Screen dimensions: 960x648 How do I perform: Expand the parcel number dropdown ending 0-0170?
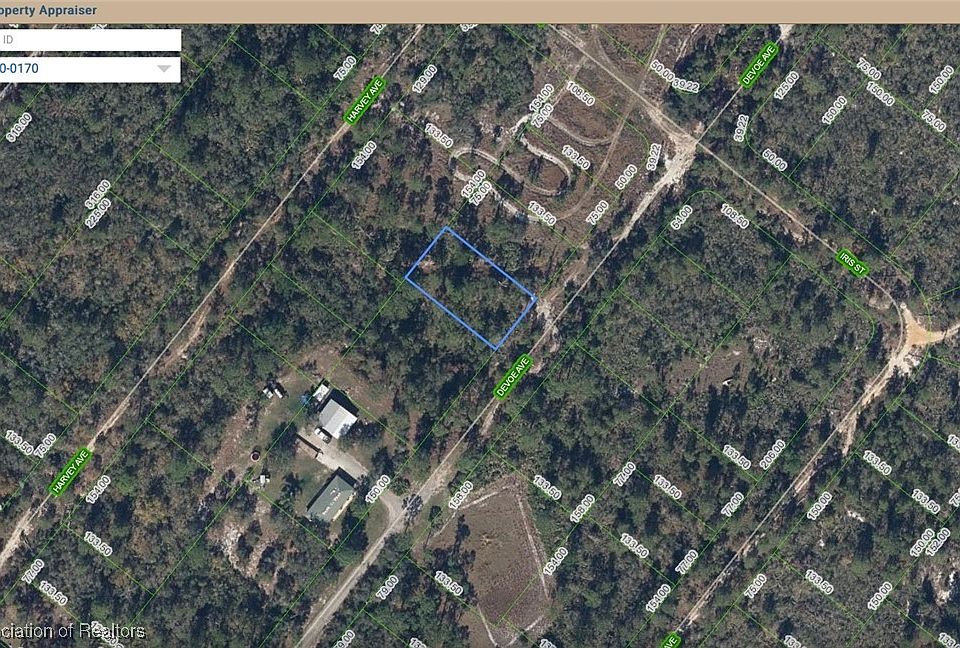163,69
